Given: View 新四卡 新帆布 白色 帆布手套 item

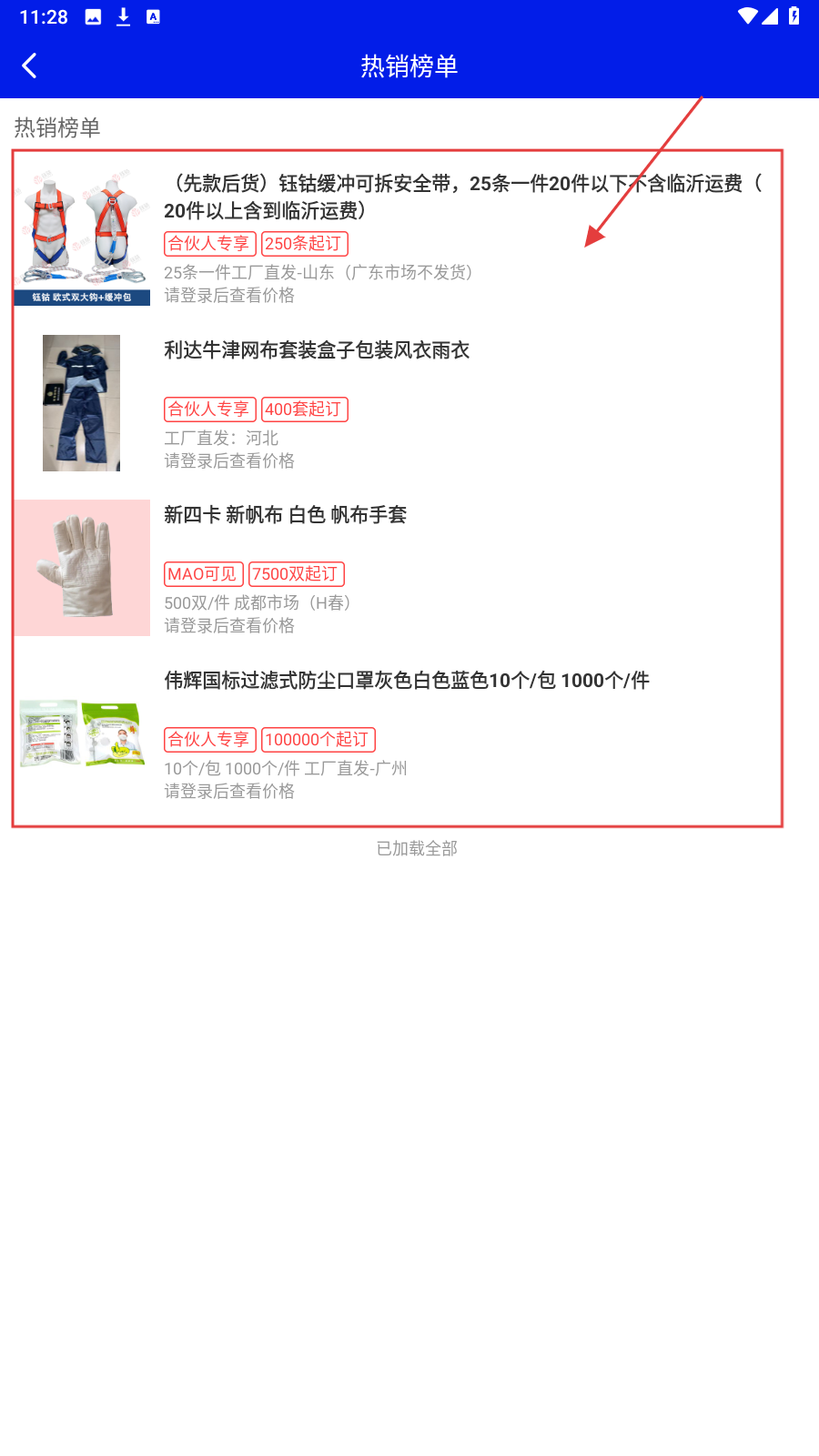Looking at the screenshot, I should pyautogui.click(x=285, y=515).
